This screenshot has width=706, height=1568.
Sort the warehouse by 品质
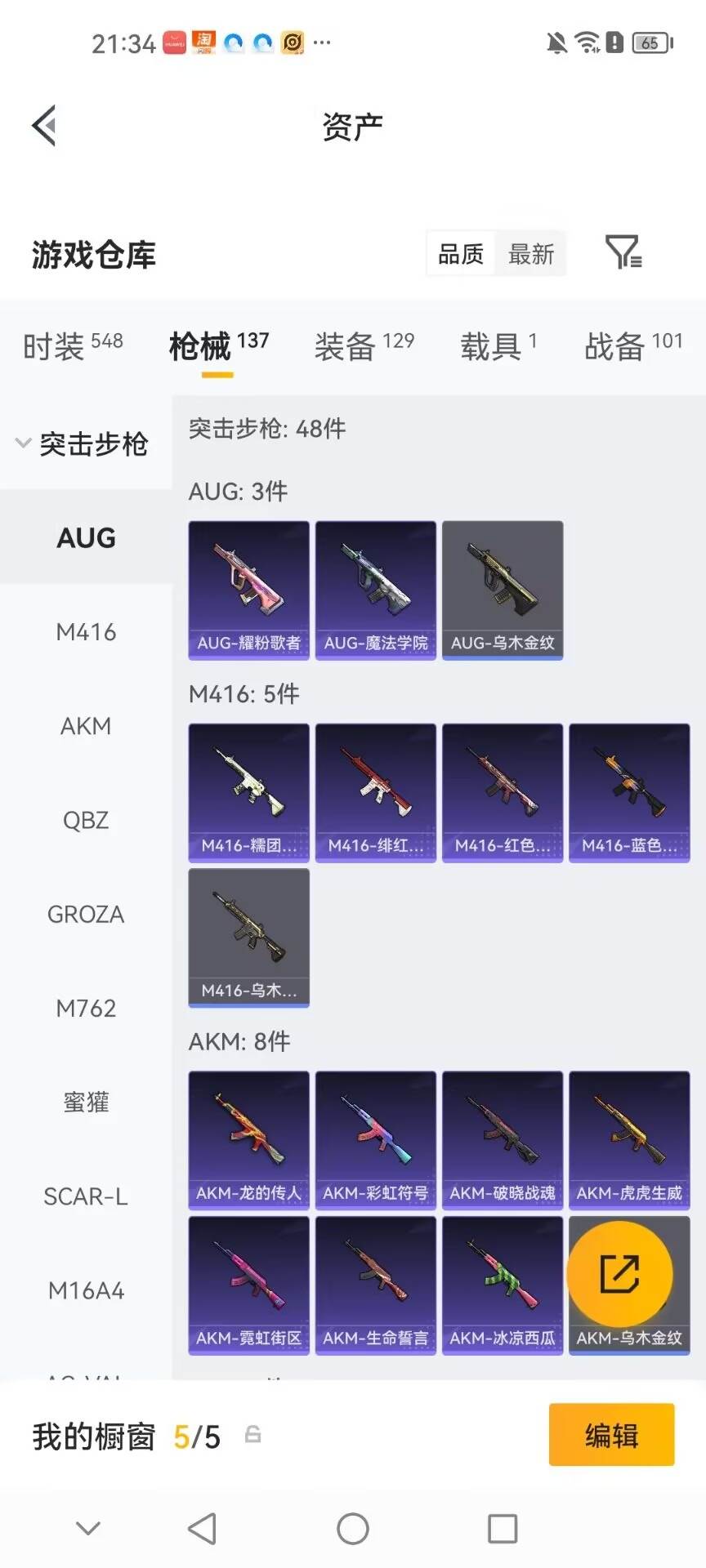pyautogui.click(x=461, y=254)
